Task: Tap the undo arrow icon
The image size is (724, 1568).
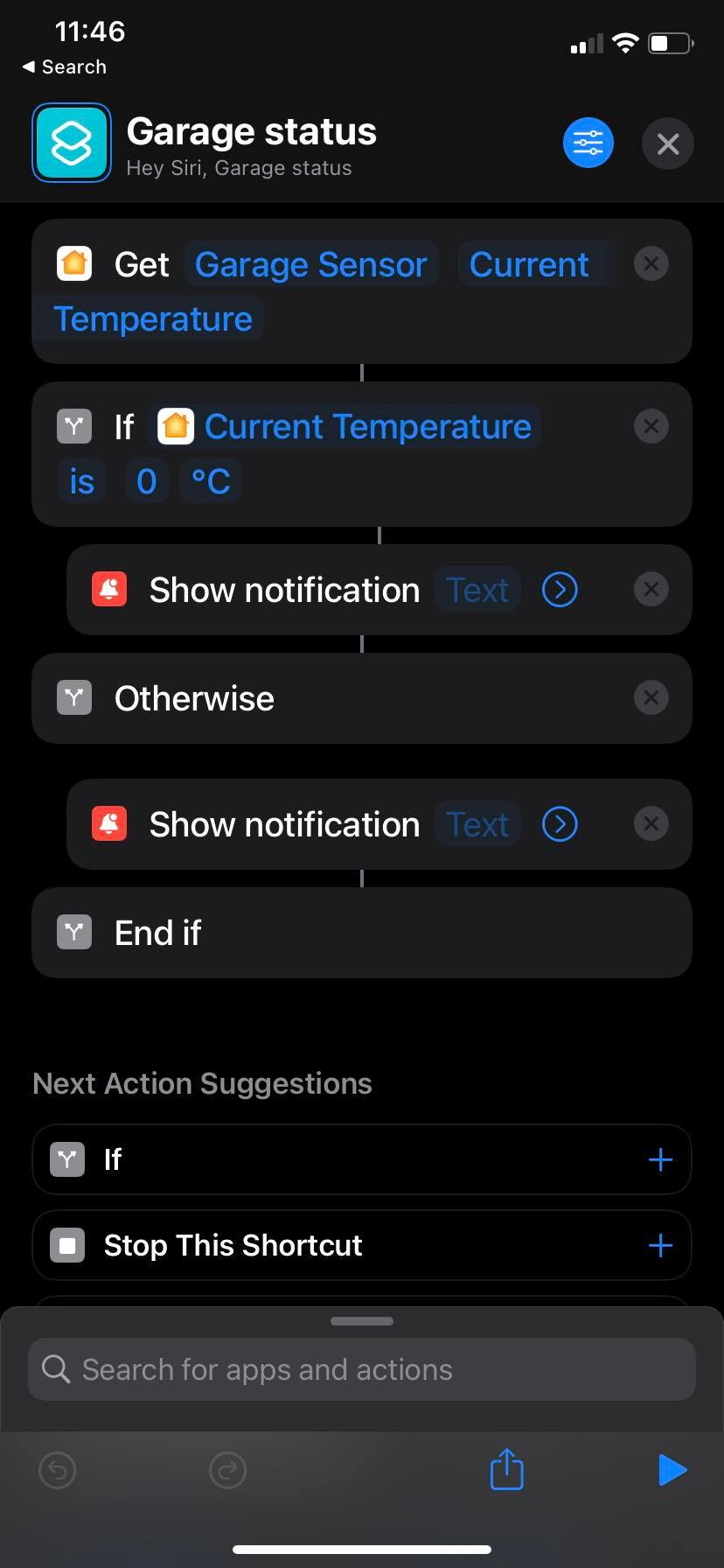Action: 57,1470
